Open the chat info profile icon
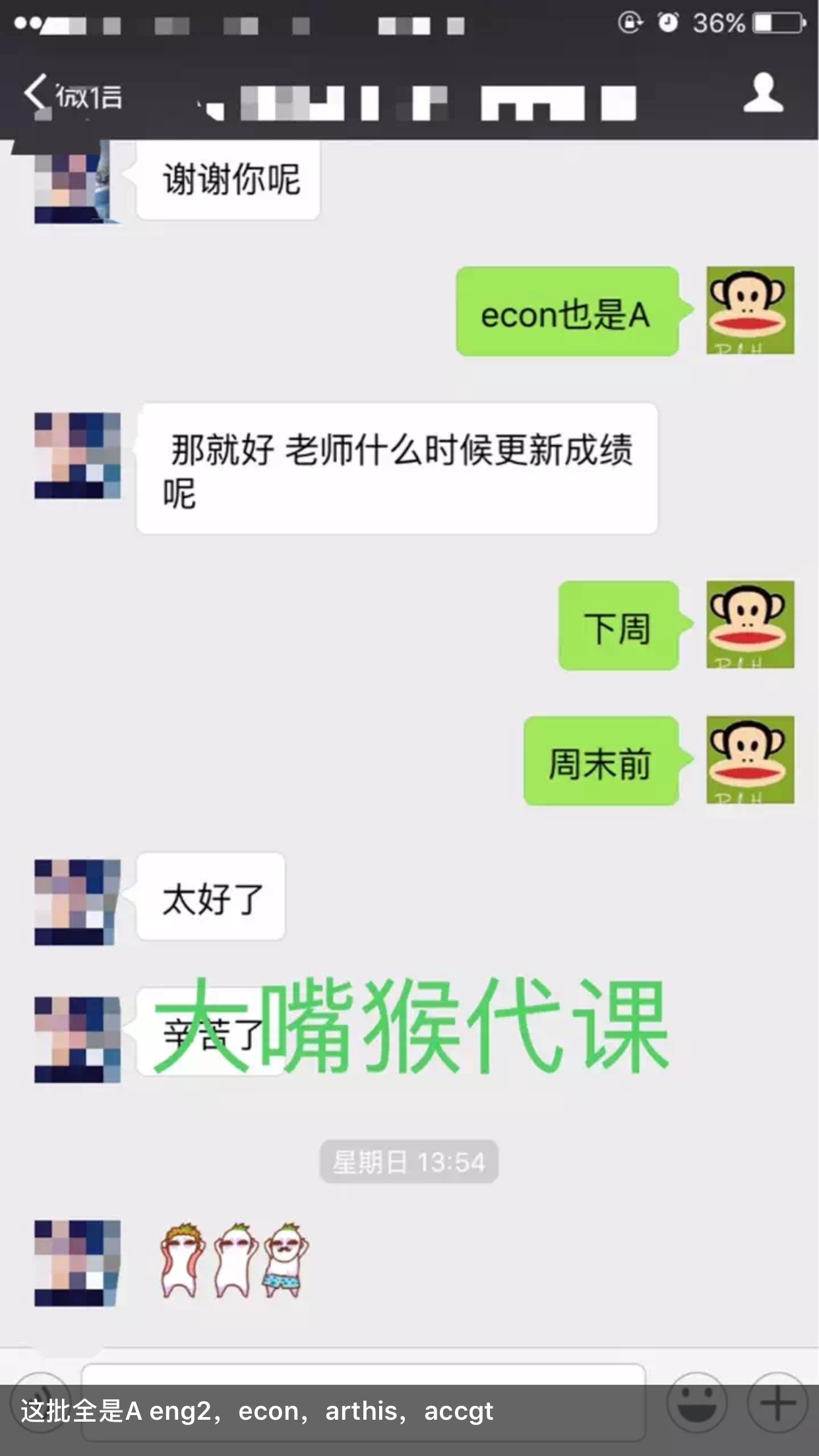The height and width of the screenshot is (1456, 819). (x=763, y=93)
